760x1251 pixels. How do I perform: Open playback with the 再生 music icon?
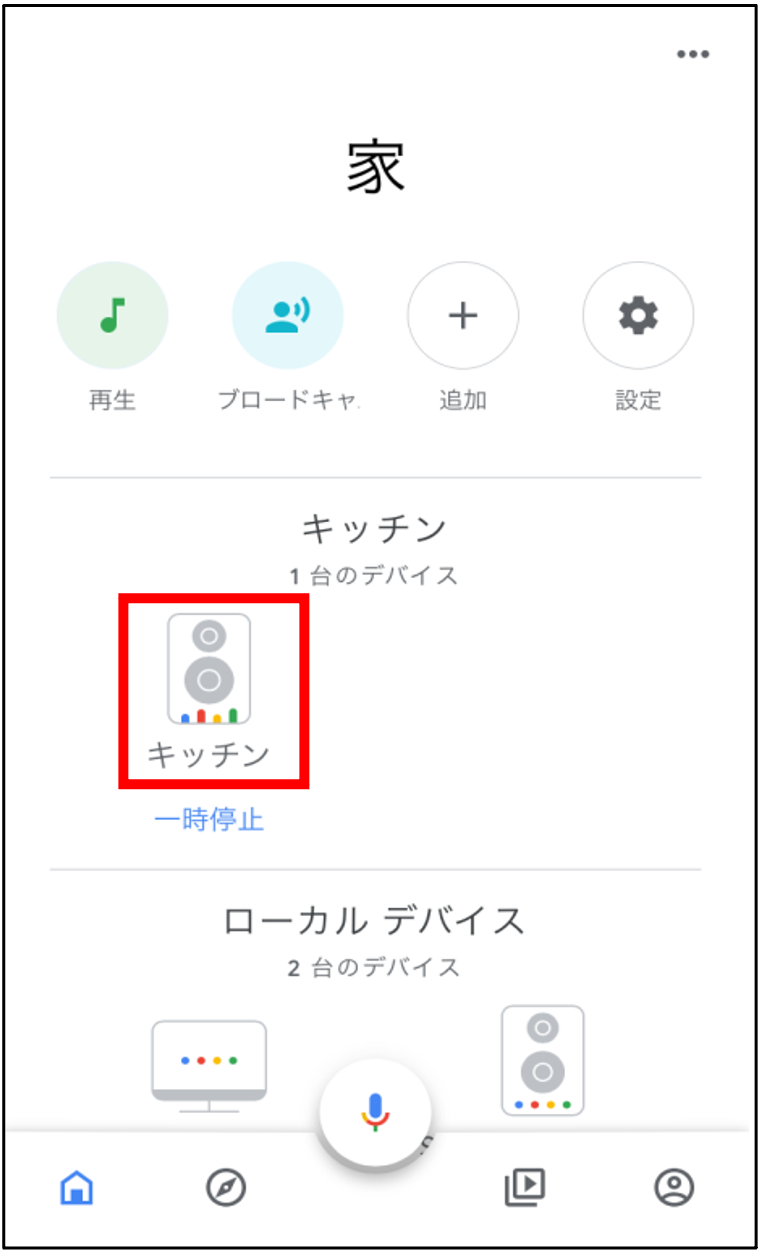pyautogui.click(x=112, y=314)
